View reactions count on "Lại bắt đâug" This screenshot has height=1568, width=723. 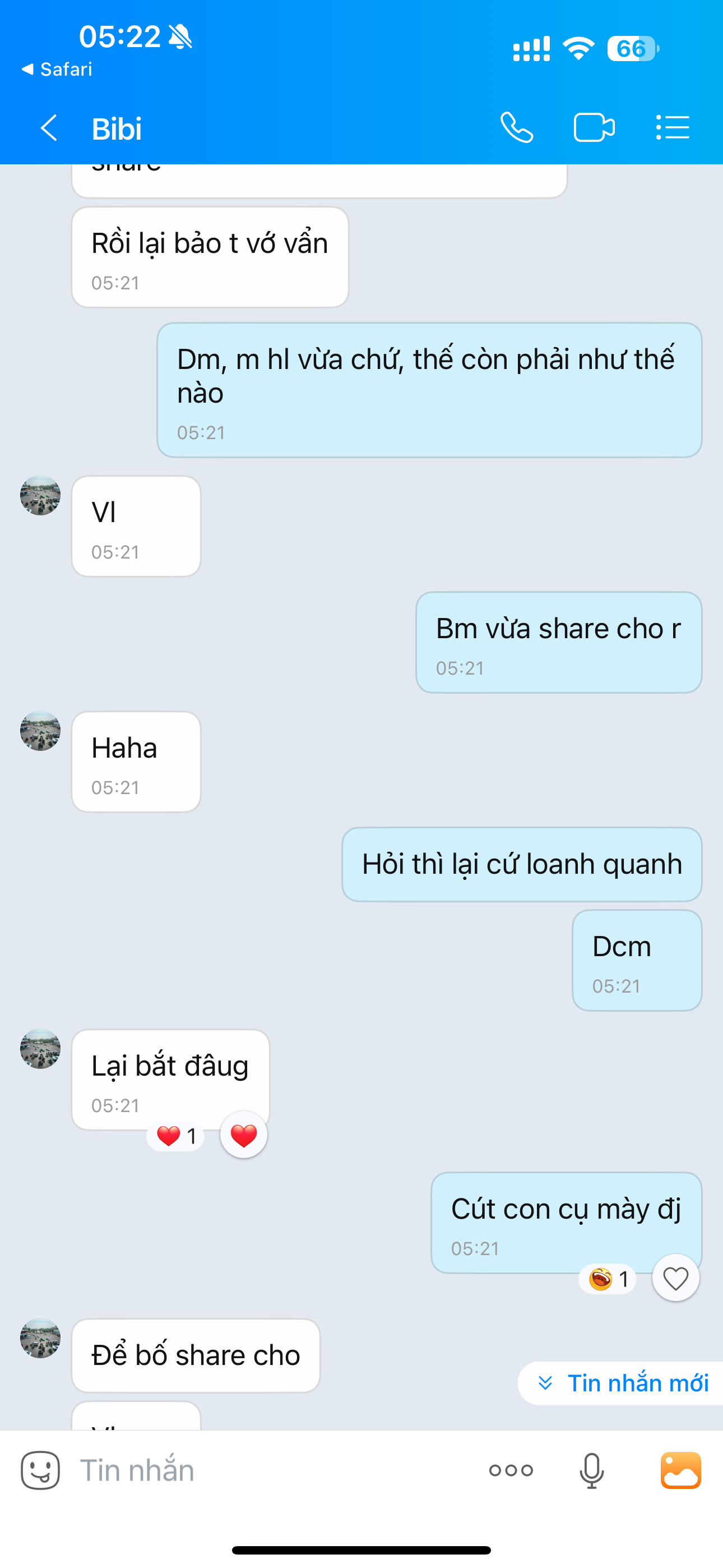(x=176, y=1136)
